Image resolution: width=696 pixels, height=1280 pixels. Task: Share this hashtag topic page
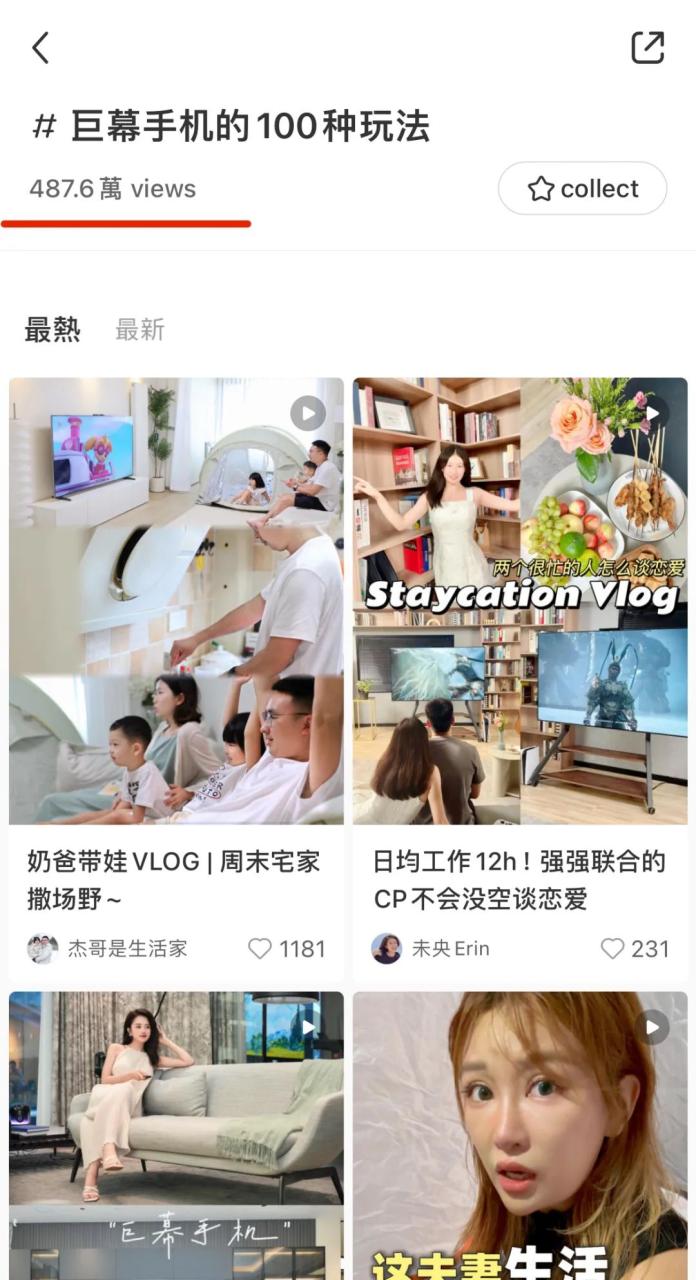click(647, 47)
